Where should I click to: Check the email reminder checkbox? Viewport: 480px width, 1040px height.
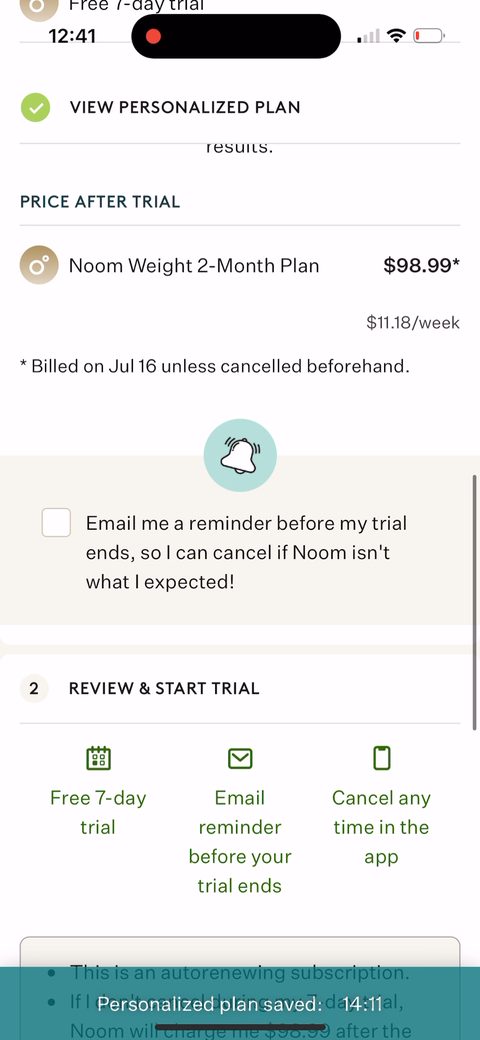click(56, 523)
